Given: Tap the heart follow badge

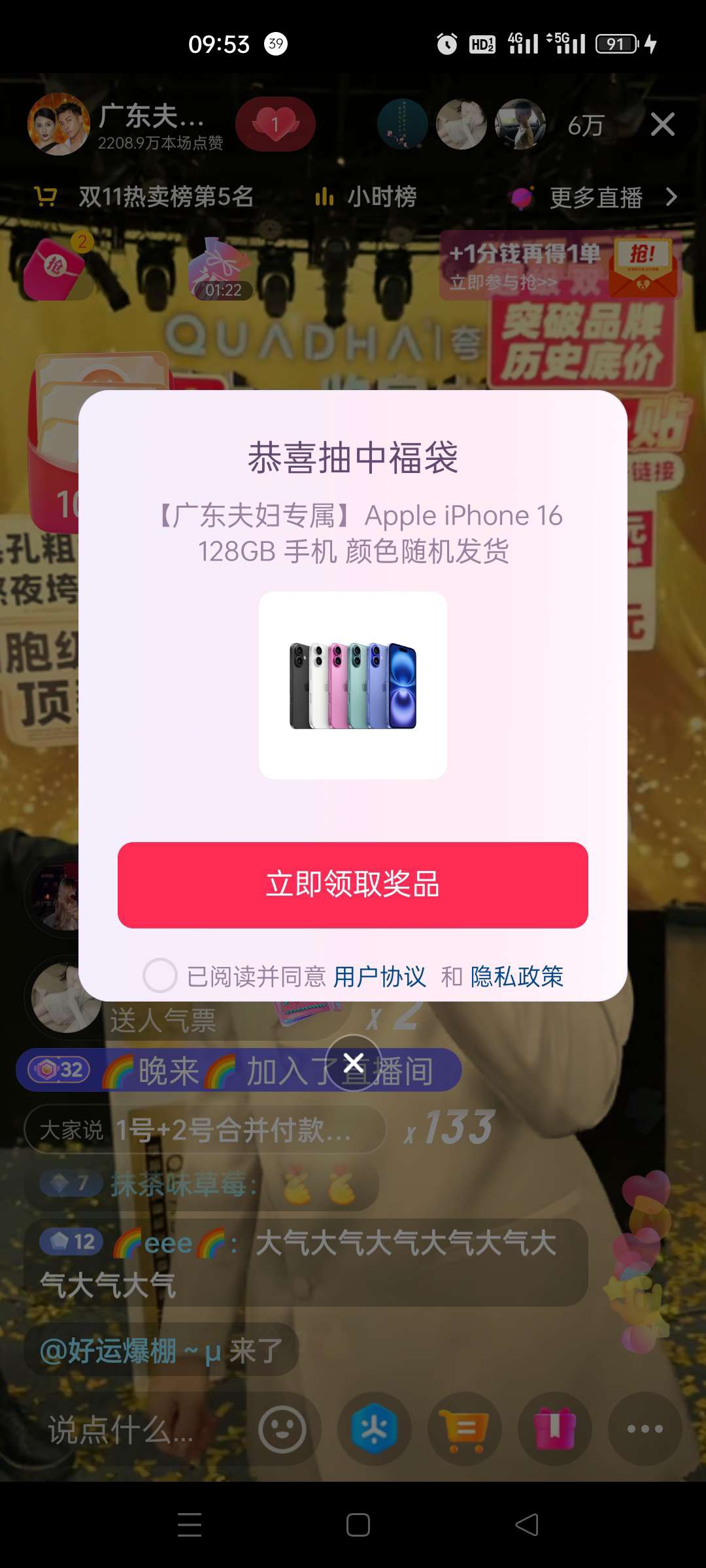Looking at the screenshot, I should tap(275, 124).
